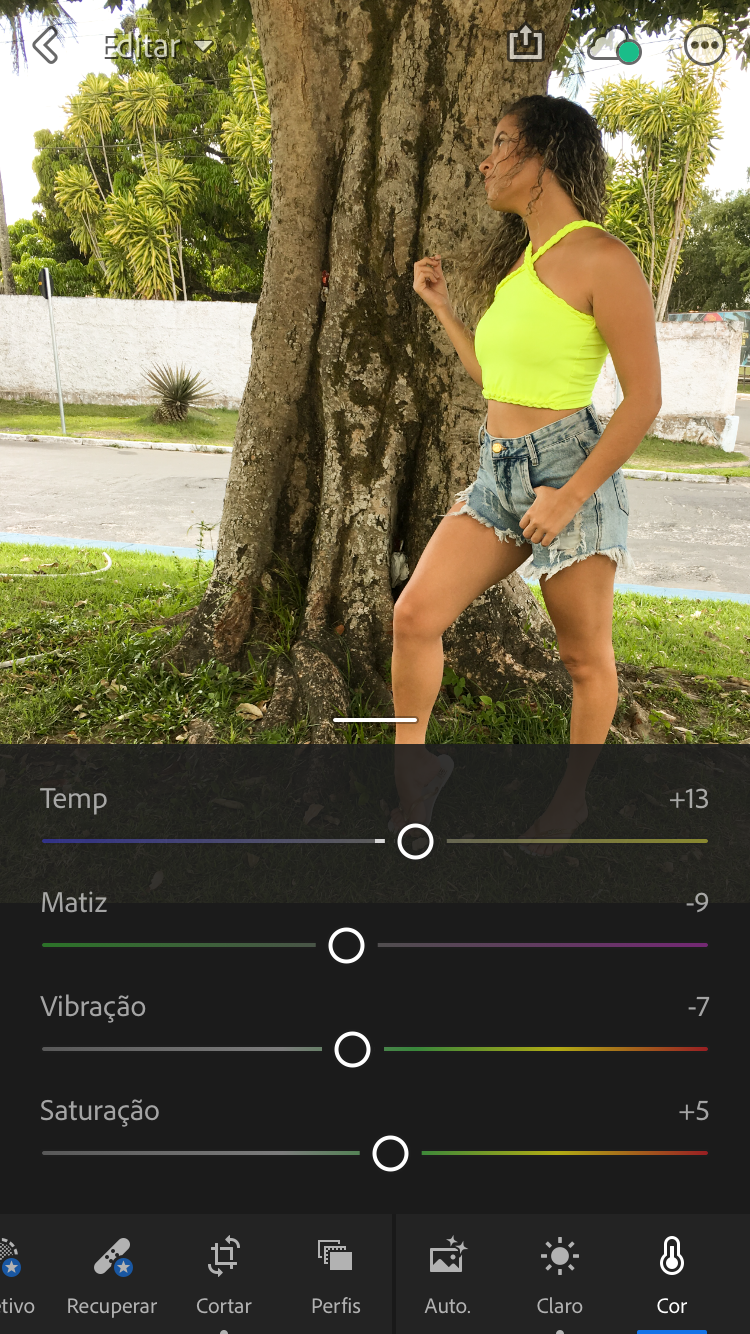Open the more options menu
Viewport: 750px width, 1334px height.
click(x=705, y=46)
